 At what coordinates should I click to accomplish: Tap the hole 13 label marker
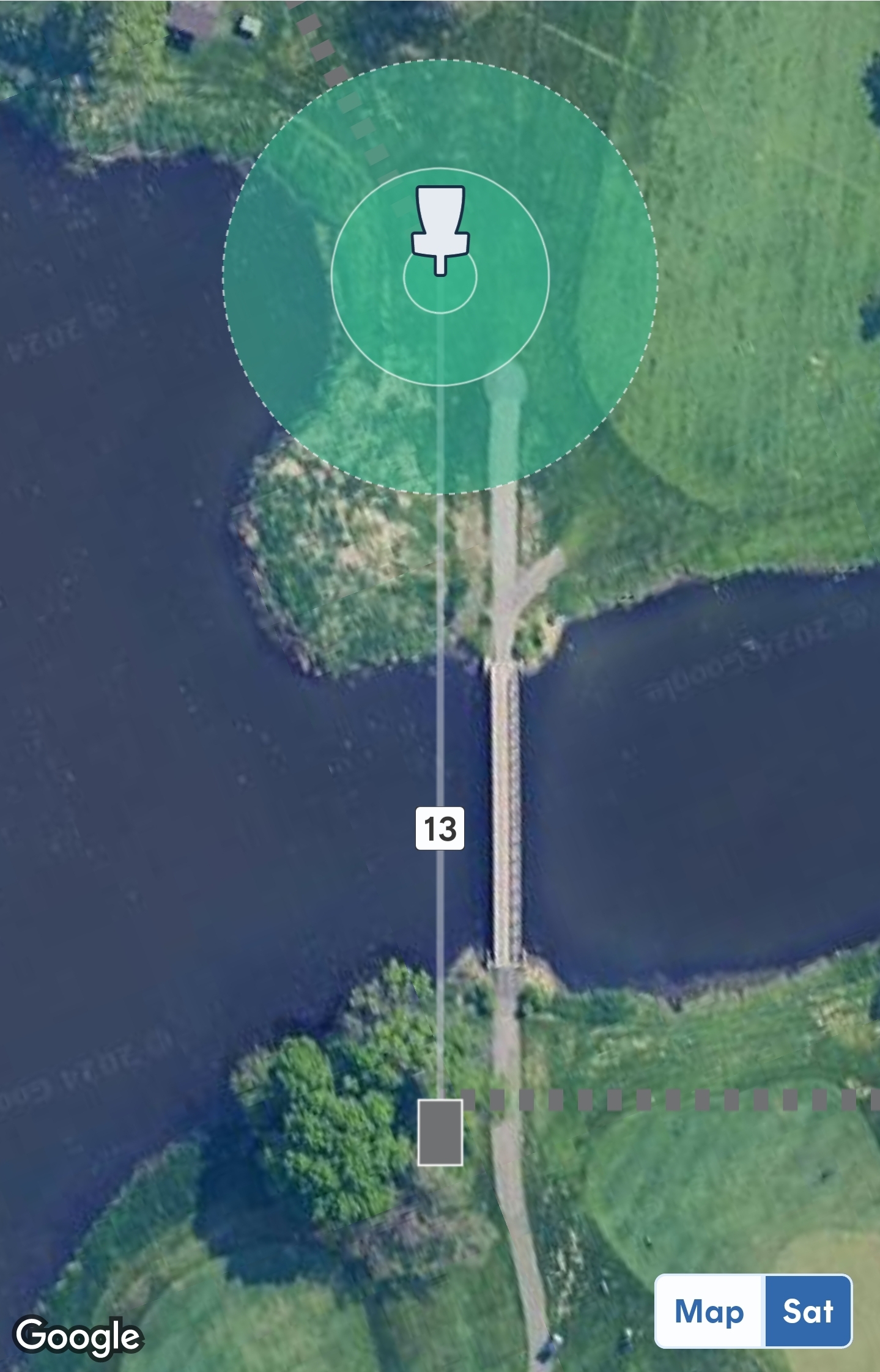(x=440, y=828)
